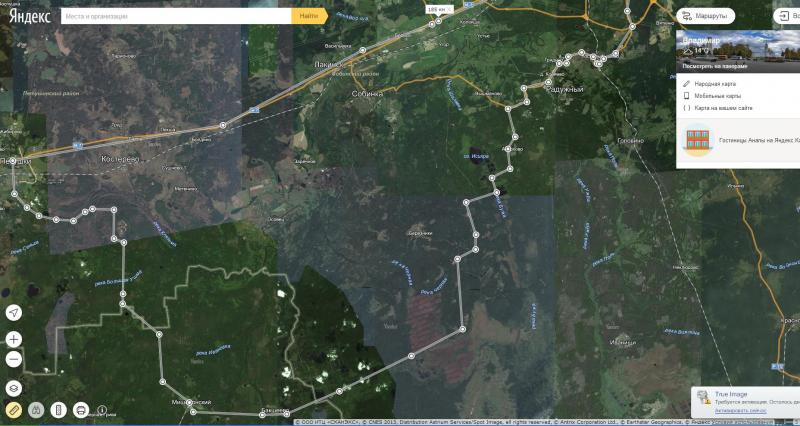Open the Народная карта link
Image resolution: width=800 pixels, height=426 pixels.
(x=714, y=84)
